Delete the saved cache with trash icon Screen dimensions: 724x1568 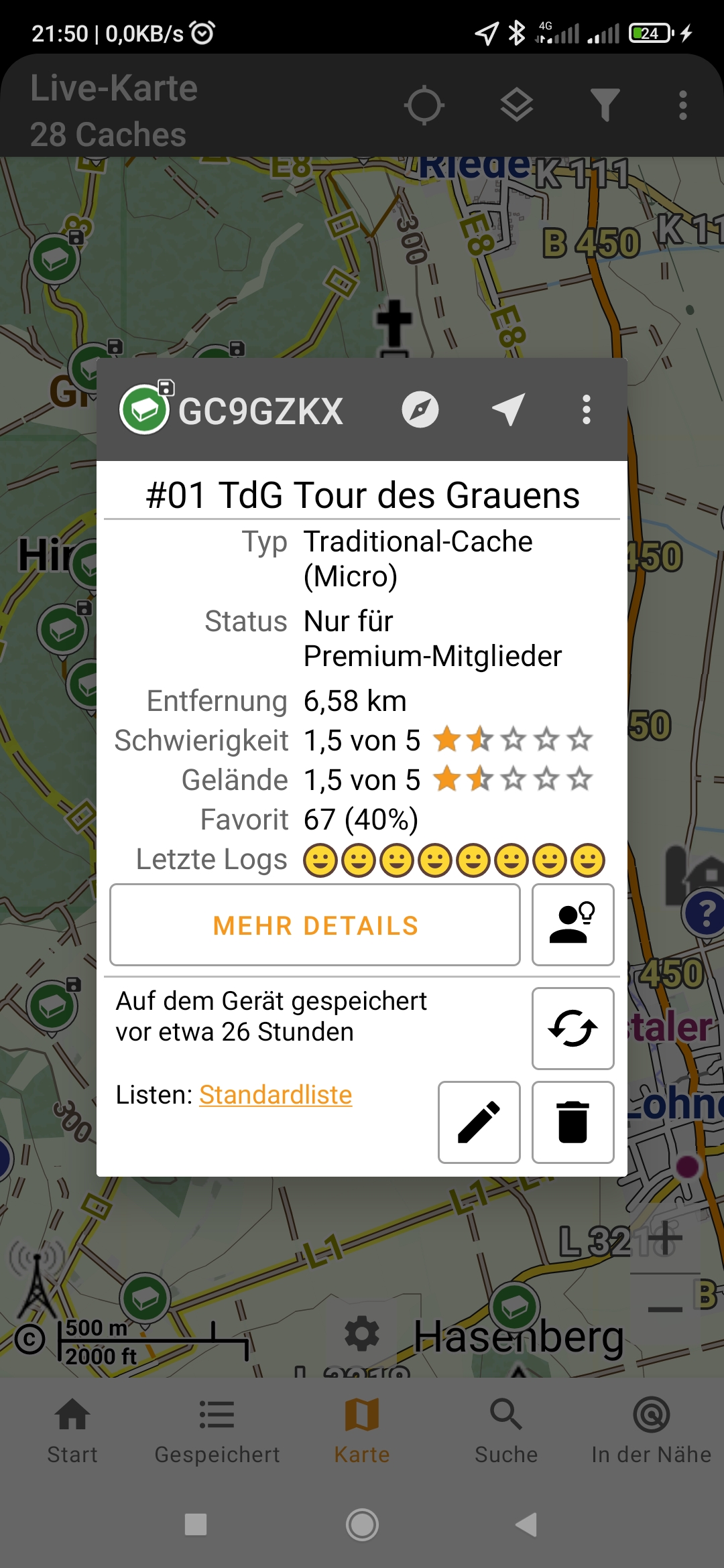pos(572,1122)
